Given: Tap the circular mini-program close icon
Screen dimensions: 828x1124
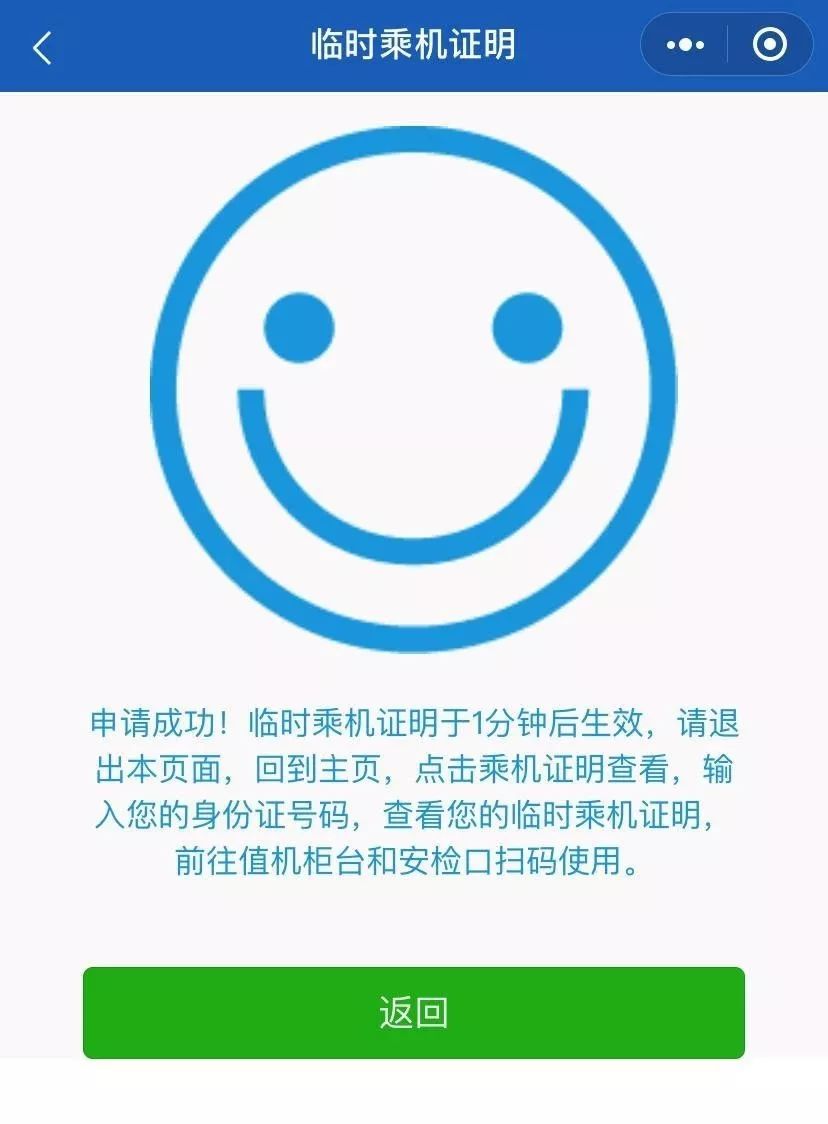Looking at the screenshot, I should (x=769, y=46).
